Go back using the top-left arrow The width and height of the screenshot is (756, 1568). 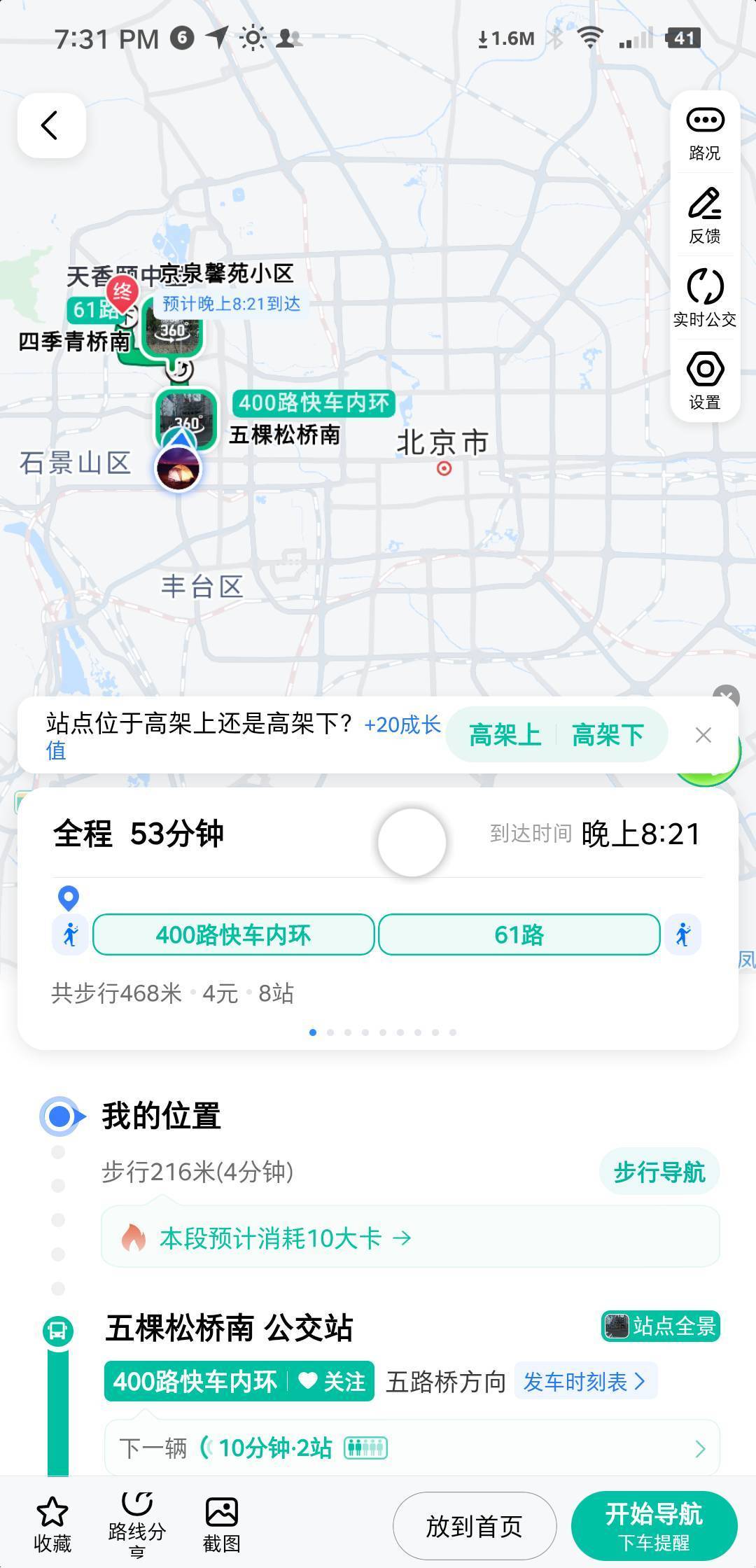click(51, 126)
